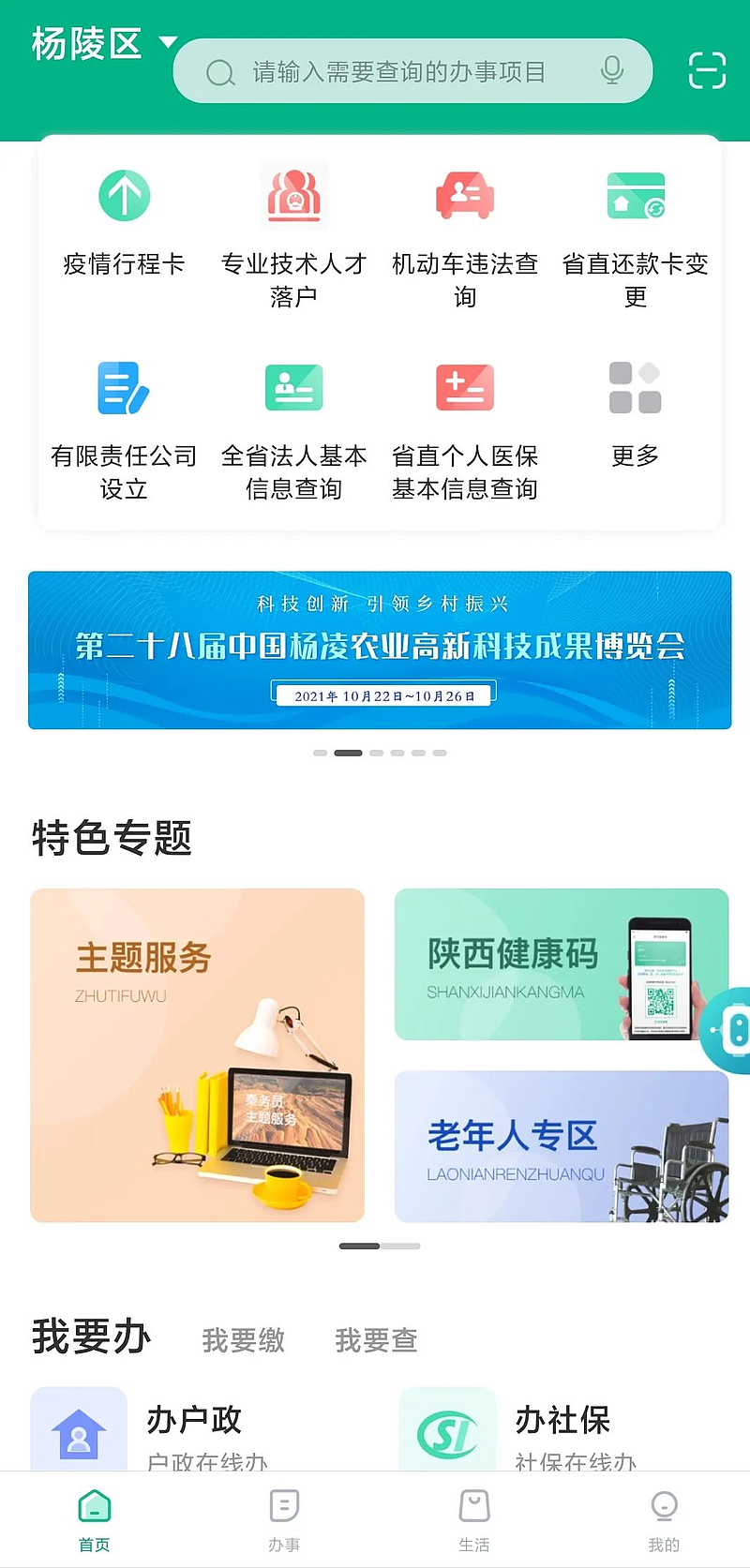Tap the search box for 办事项目
The image size is (750, 1568).
[398, 72]
